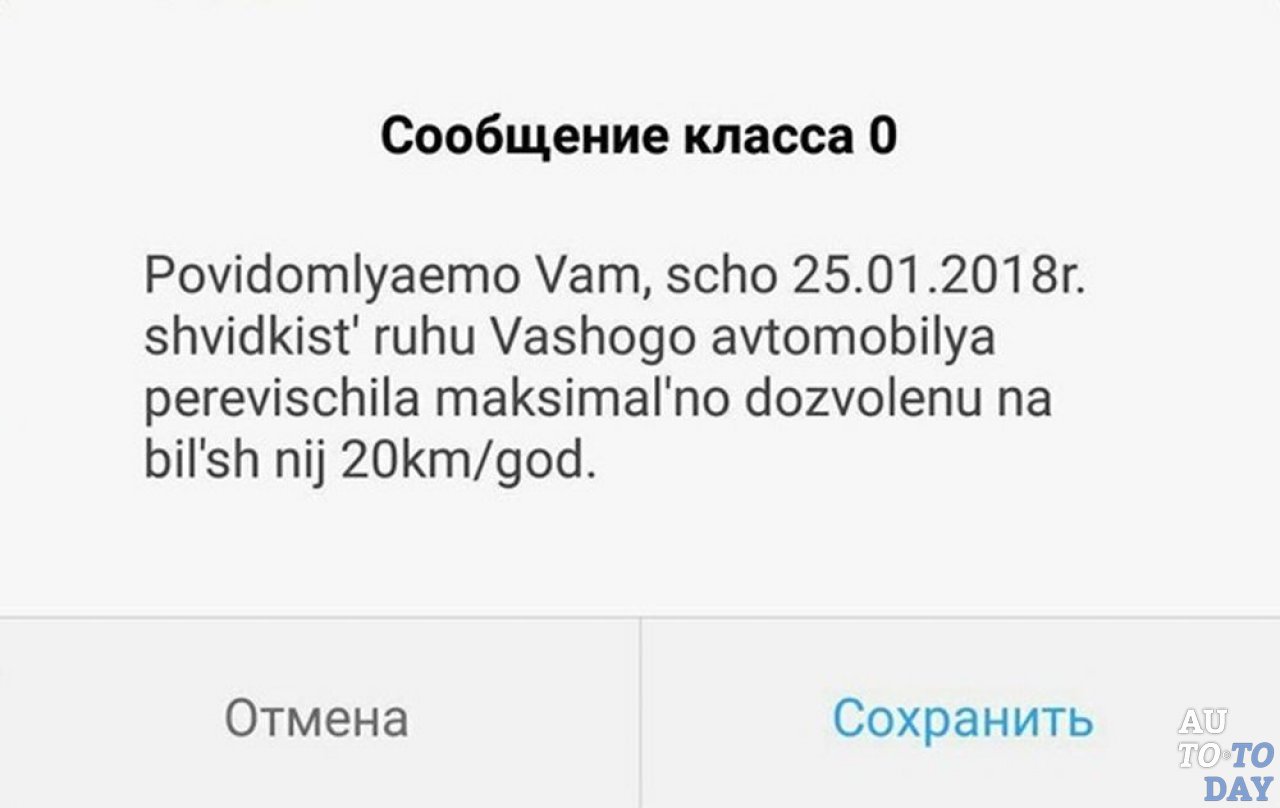Save the message with Сохранить
Viewport: 1280px width, 808px height.
[x=962, y=718]
